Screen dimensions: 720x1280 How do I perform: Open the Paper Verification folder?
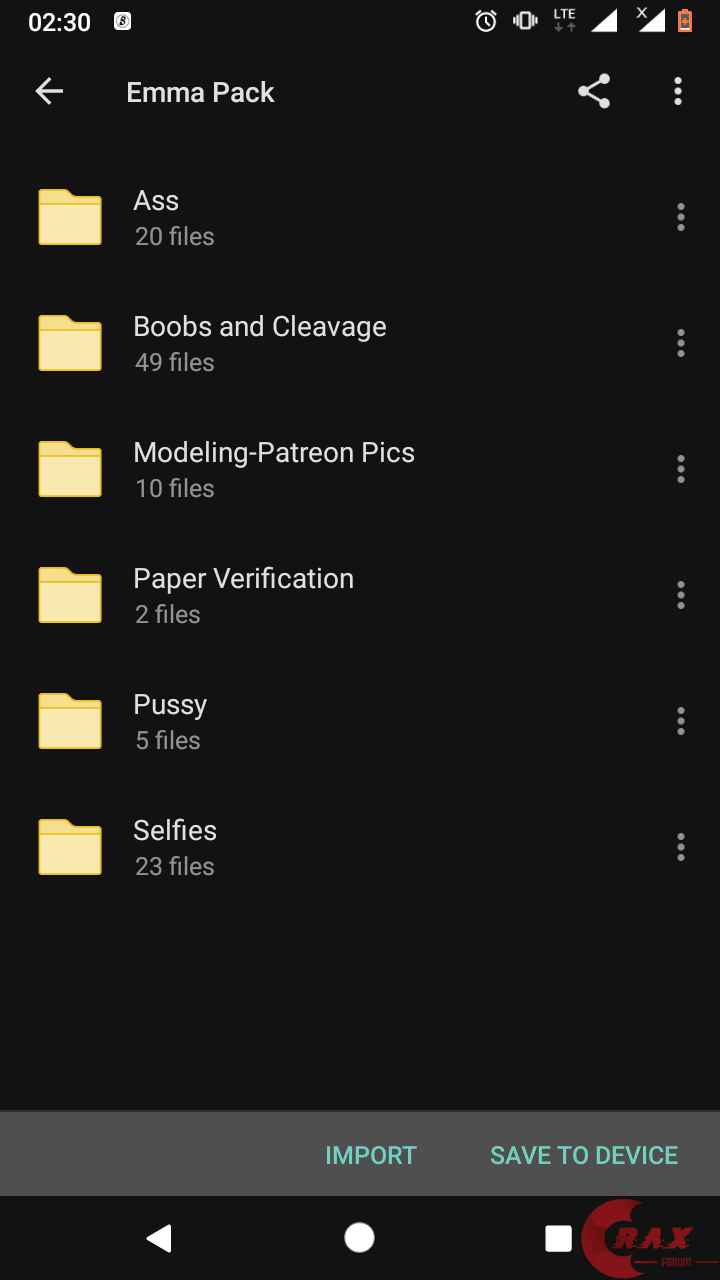243,594
